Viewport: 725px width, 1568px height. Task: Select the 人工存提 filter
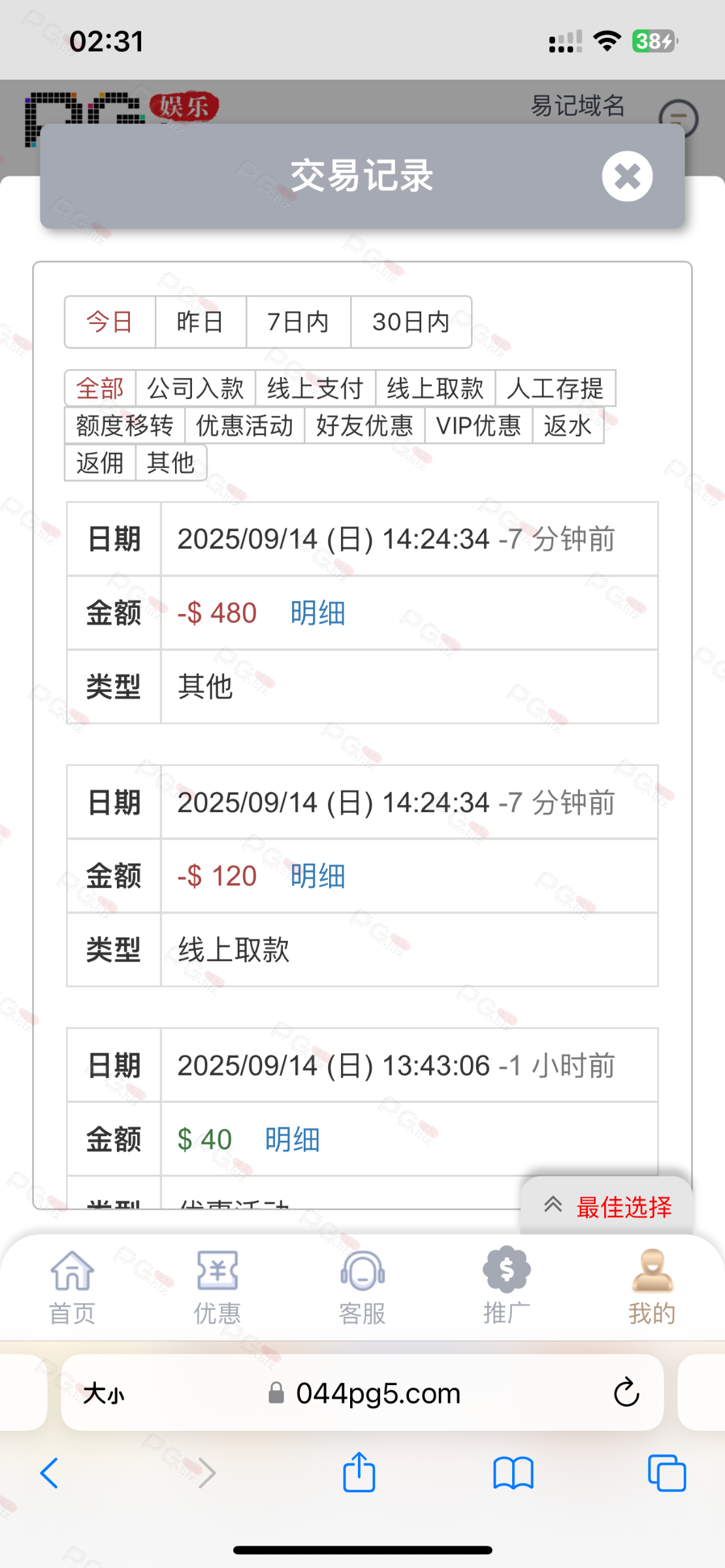click(555, 389)
